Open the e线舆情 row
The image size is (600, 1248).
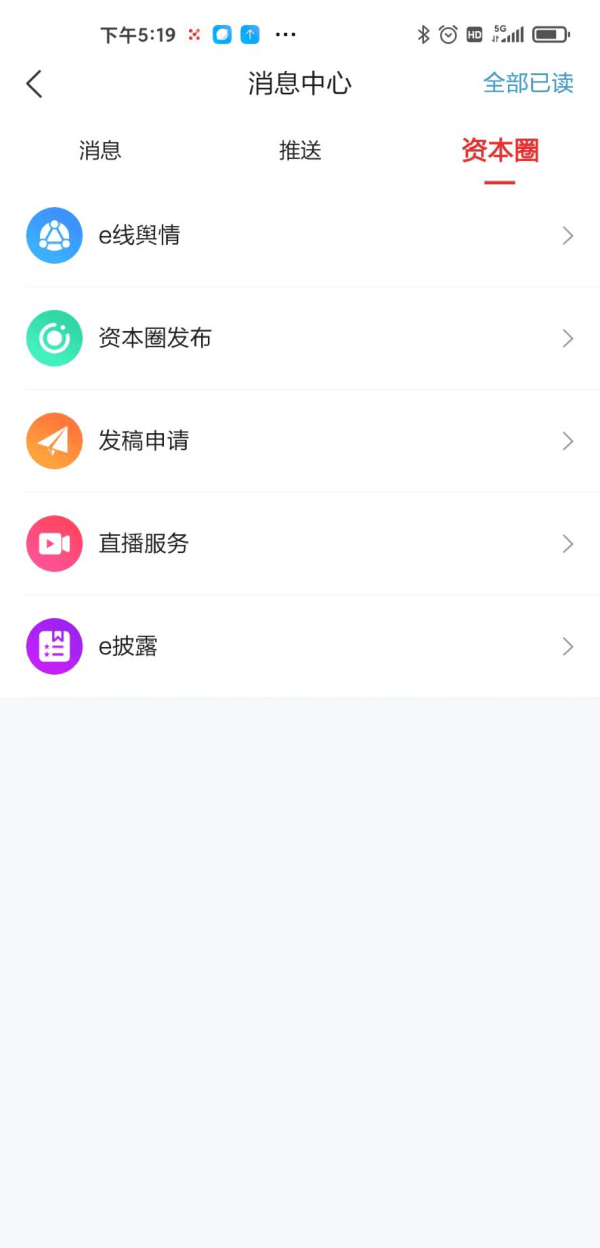pos(300,236)
